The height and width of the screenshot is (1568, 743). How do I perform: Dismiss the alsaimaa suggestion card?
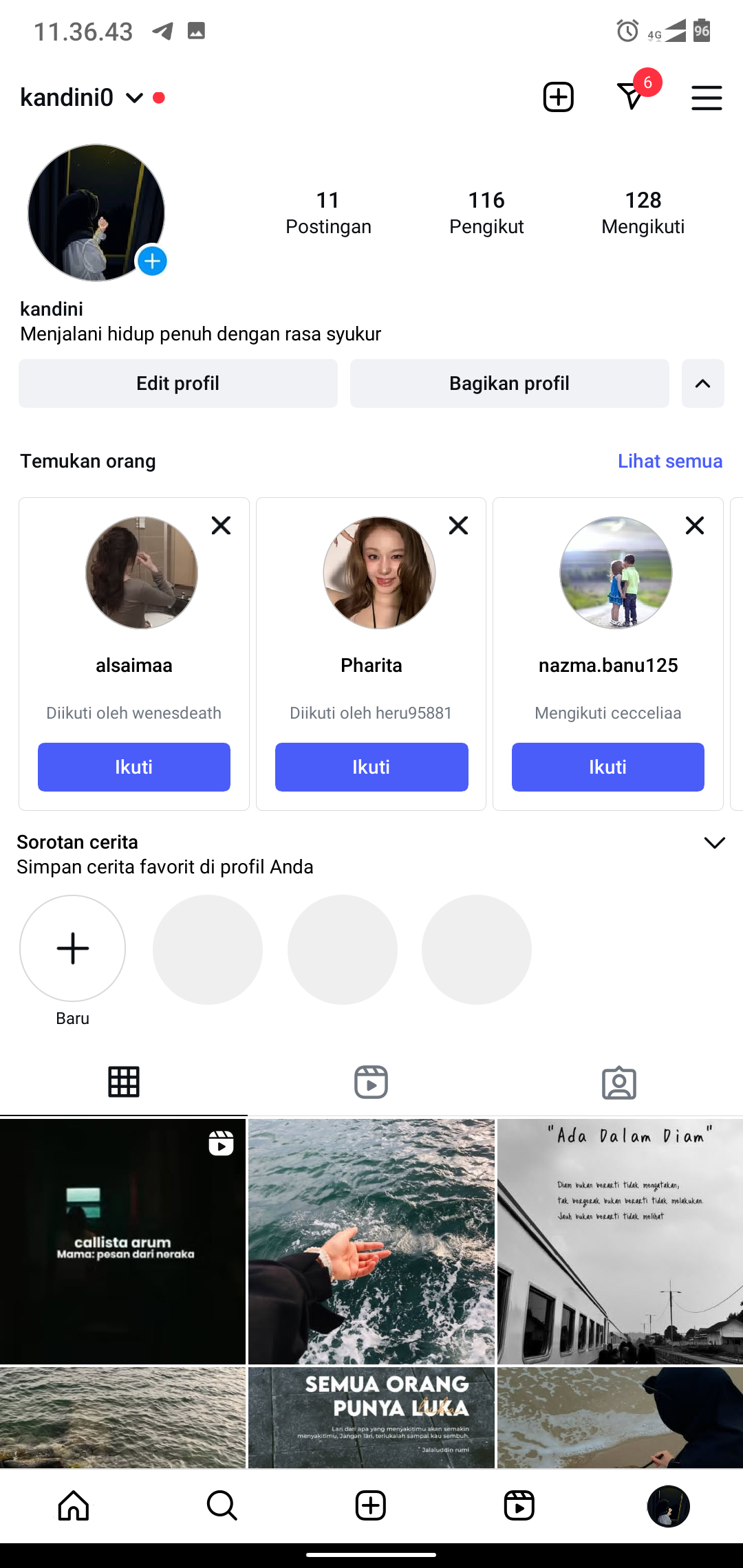tap(221, 525)
